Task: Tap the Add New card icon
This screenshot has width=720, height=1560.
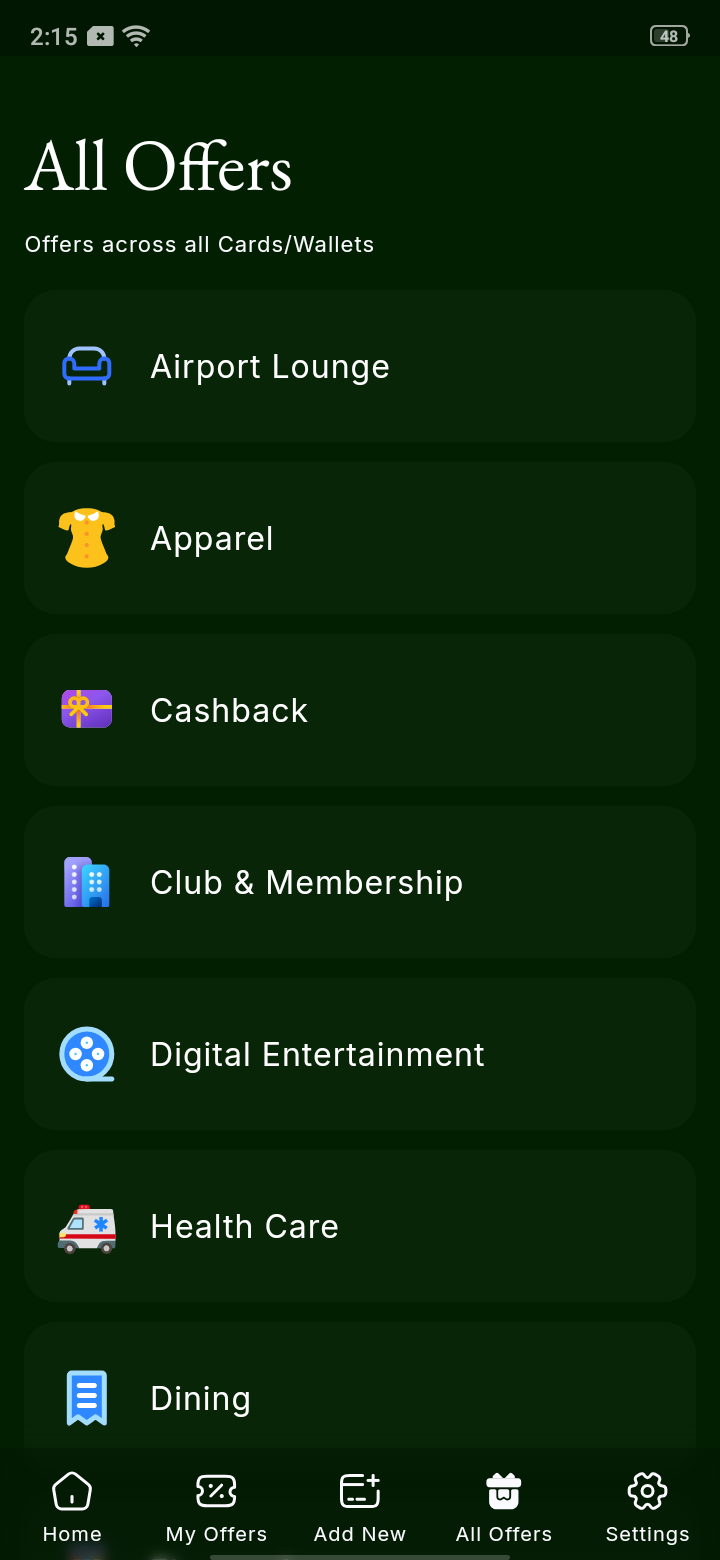Action: pyautogui.click(x=360, y=1490)
